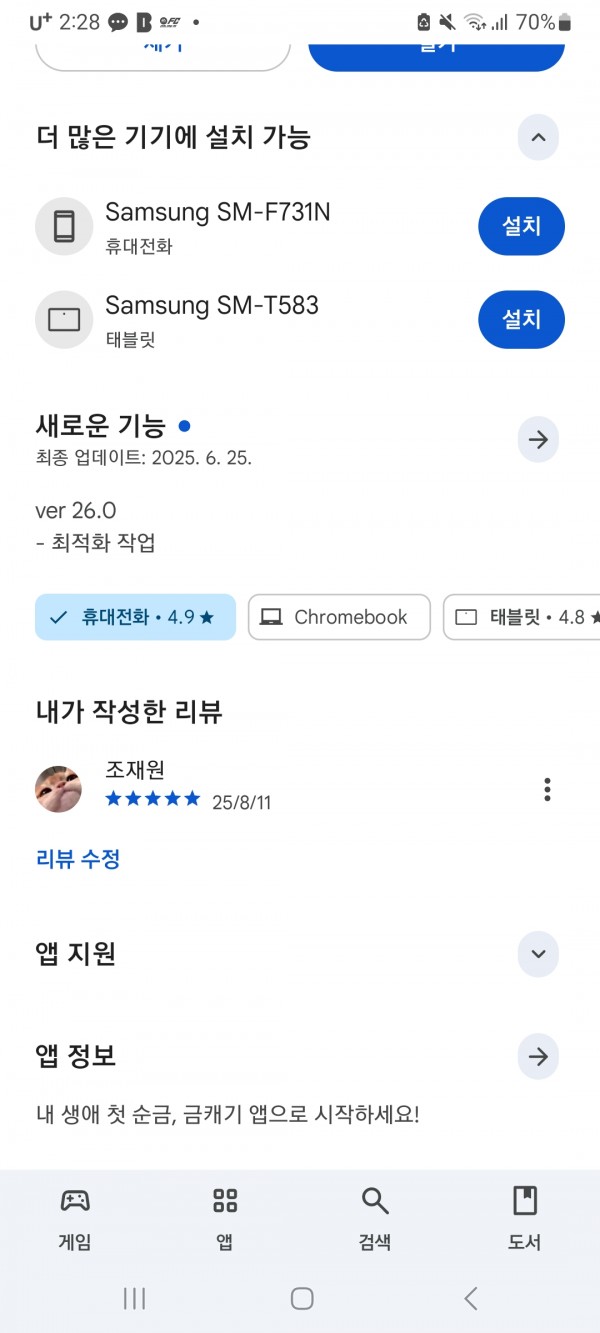The width and height of the screenshot is (600, 1333).
Task: Install on Samsung SM-T583 tablet
Action: pyautogui.click(x=521, y=319)
